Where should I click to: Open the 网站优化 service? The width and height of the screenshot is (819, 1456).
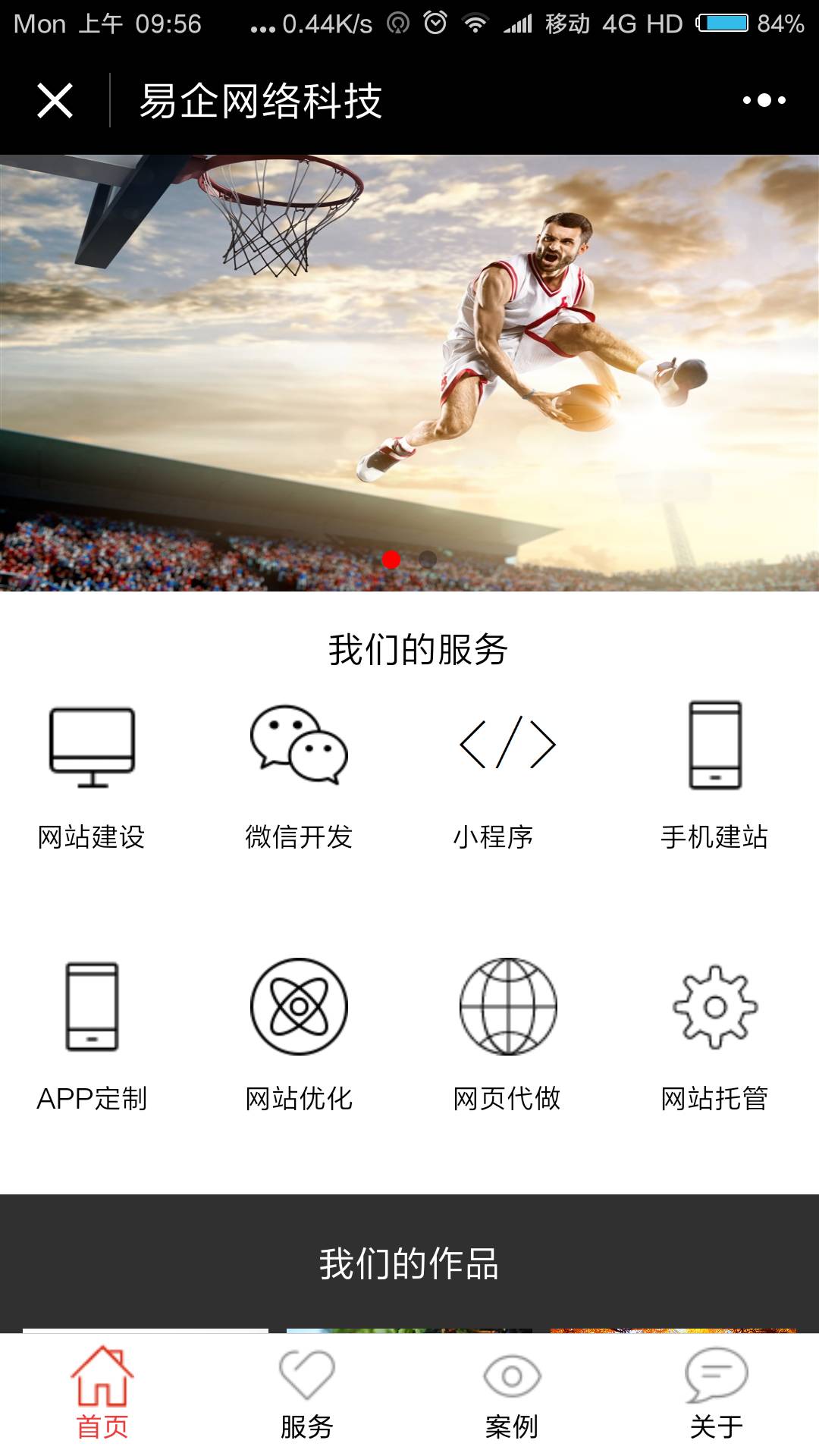[x=299, y=1035]
